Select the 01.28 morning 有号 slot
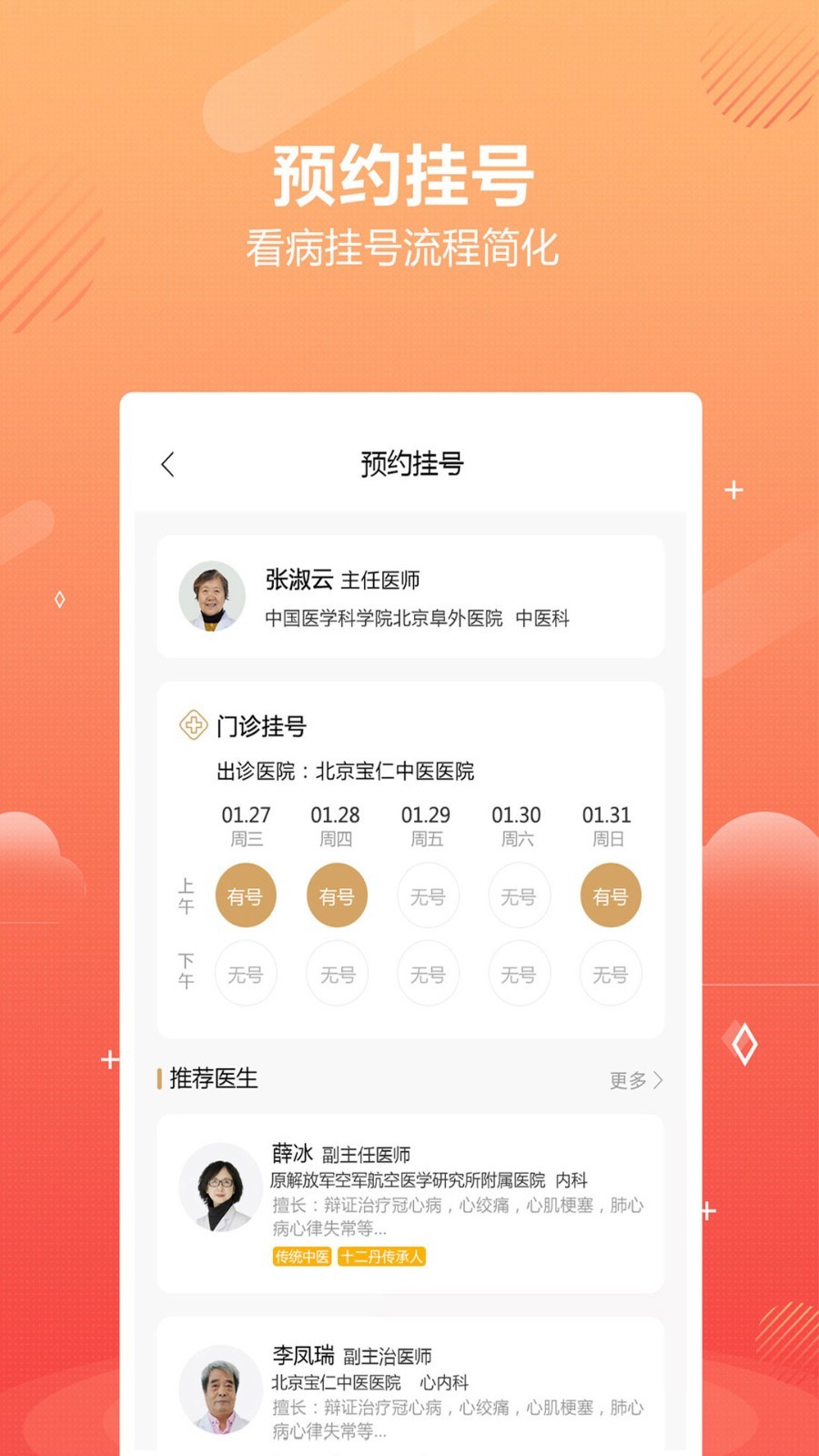The height and width of the screenshot is (1456, 819). click(x=337, y=895)
